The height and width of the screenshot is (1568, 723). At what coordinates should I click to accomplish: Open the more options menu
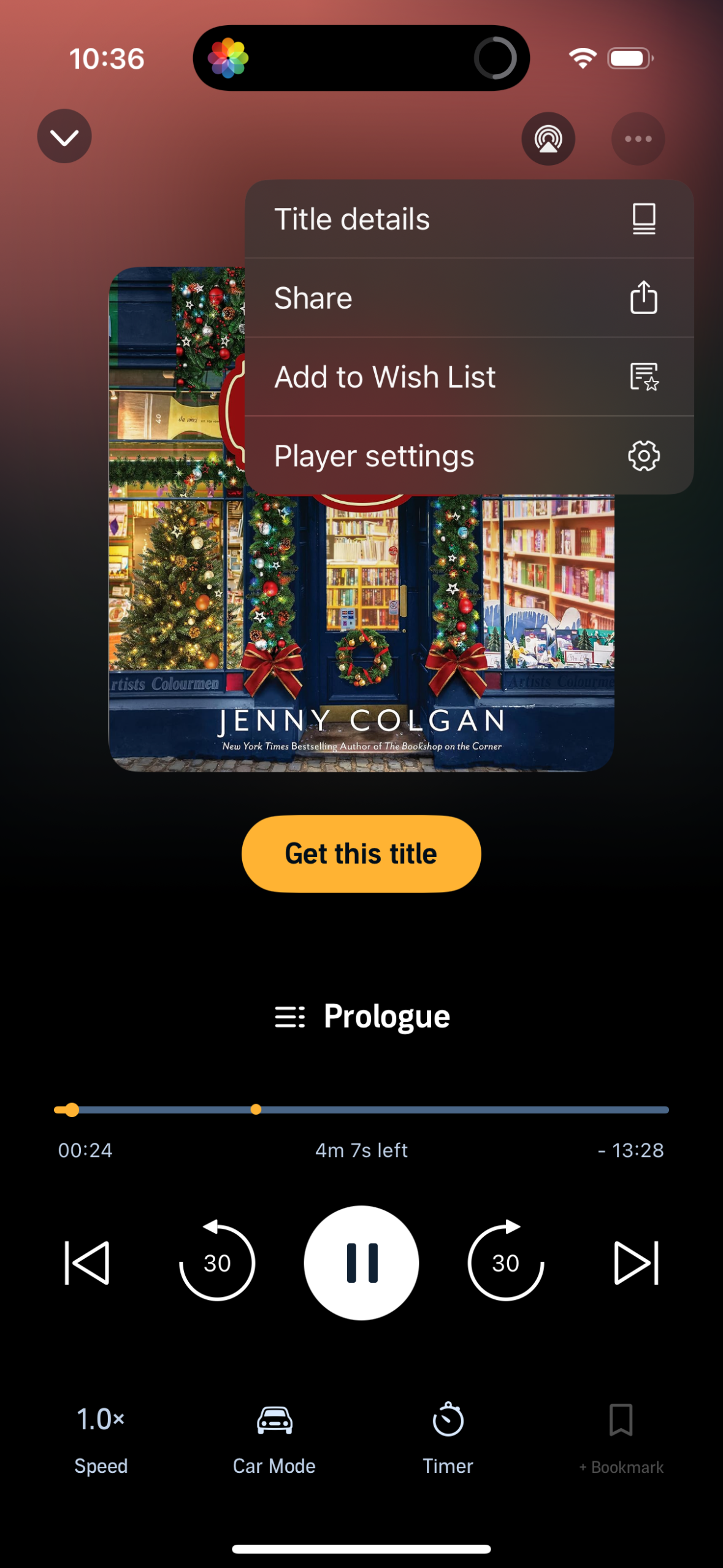point(637,139)
